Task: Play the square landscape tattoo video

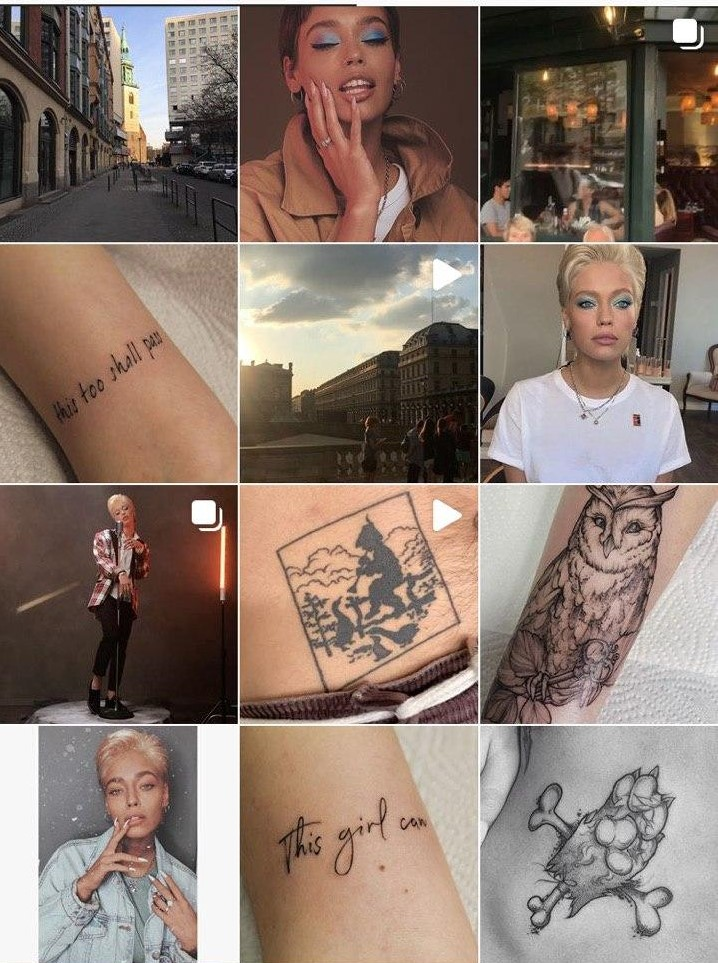Action: click(x=358, y=604)
